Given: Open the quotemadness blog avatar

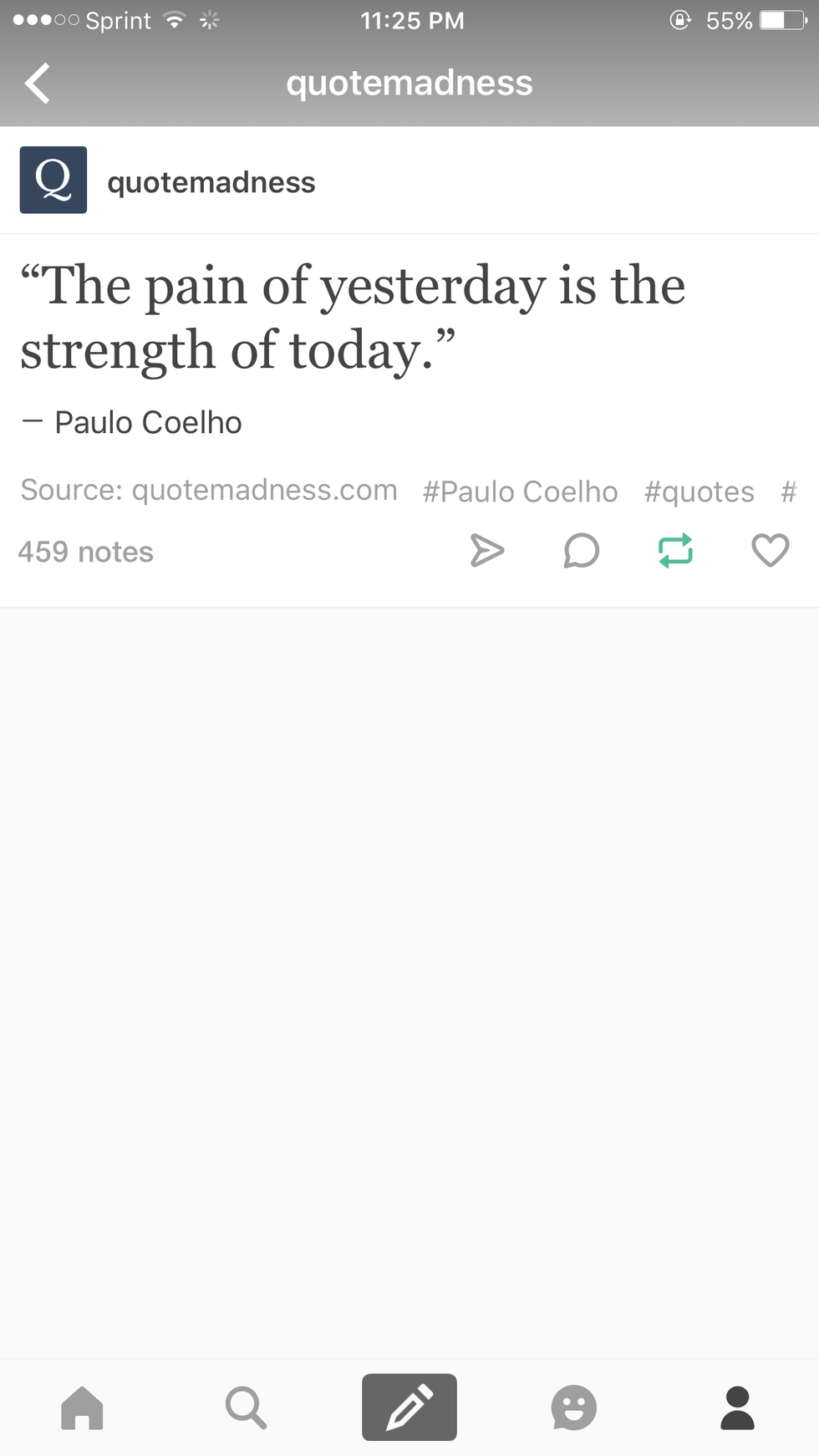Looking at the screenshot, I should click(x=53, y=180).
